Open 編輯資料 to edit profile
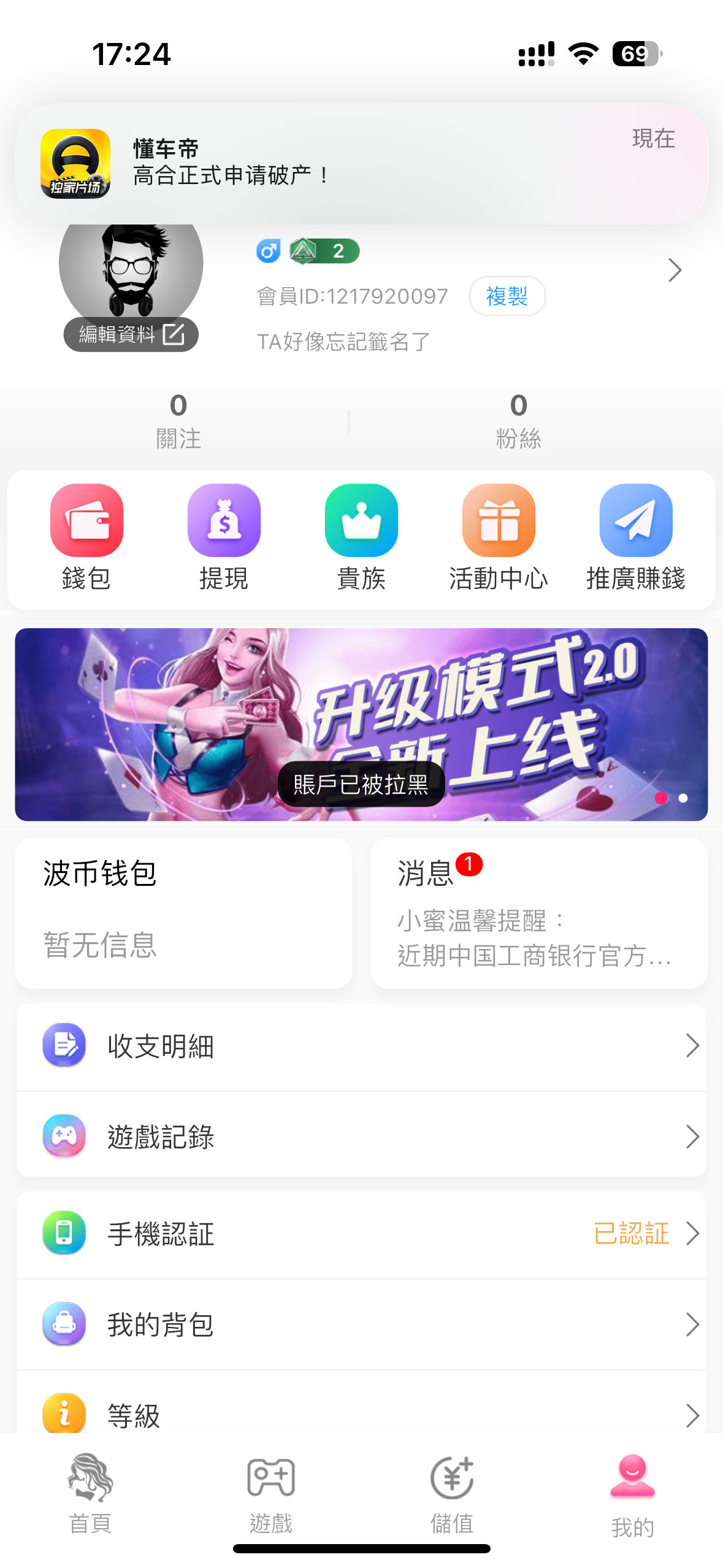The image size is (723, 1568). coord(130,334)
